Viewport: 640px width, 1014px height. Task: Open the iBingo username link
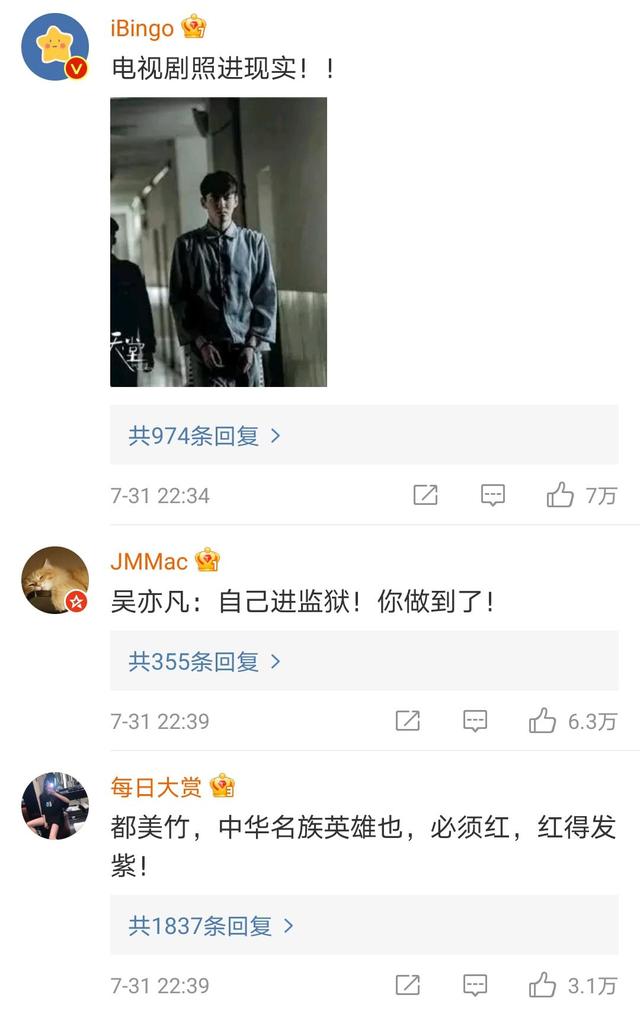point(142,29)
